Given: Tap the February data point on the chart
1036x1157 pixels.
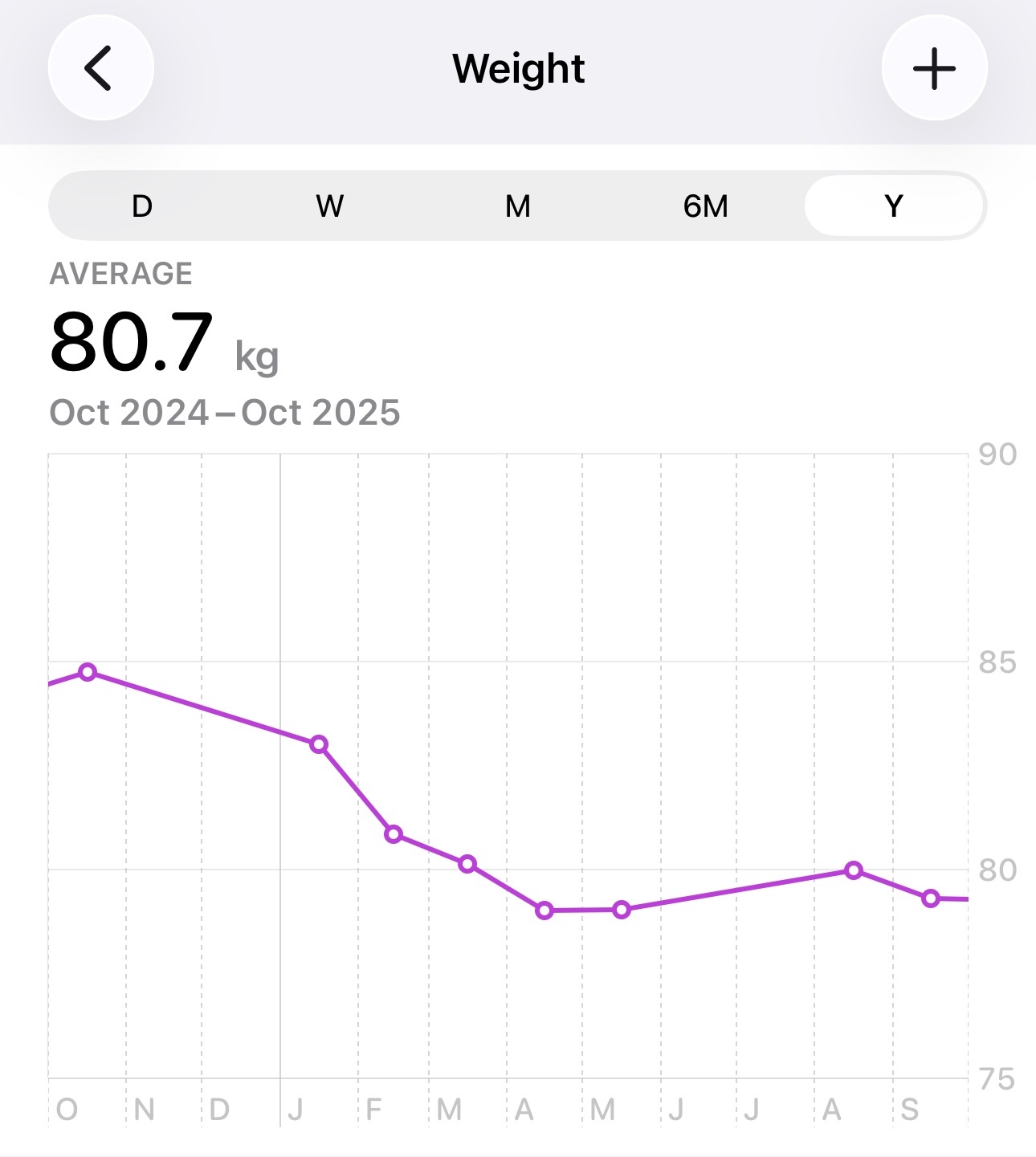Looking at the screenshot, I should tap(393, 834).
